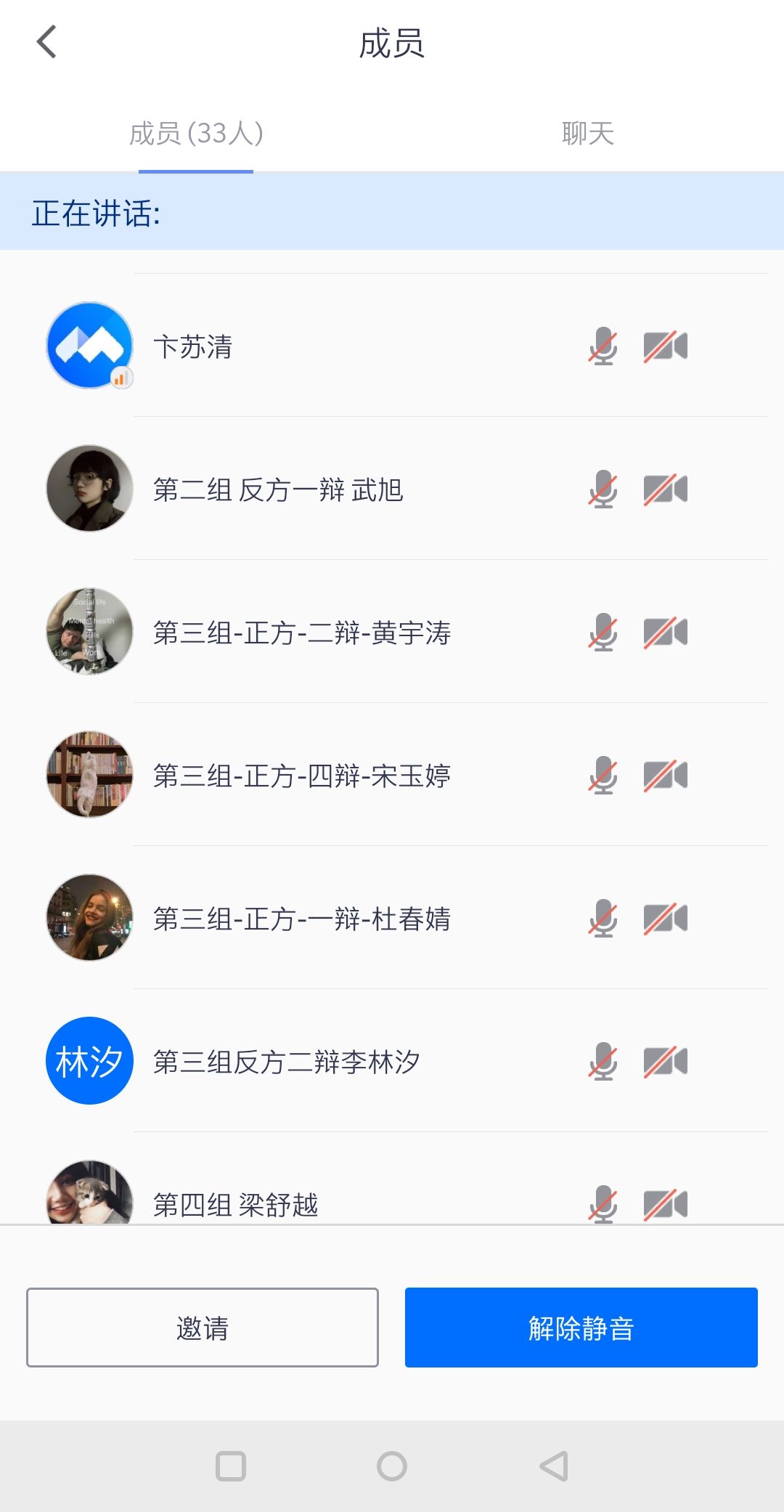Select the 成员 (33人) tab
The height and width of the screenshot is (1512, 784).
tap(196, 134)
